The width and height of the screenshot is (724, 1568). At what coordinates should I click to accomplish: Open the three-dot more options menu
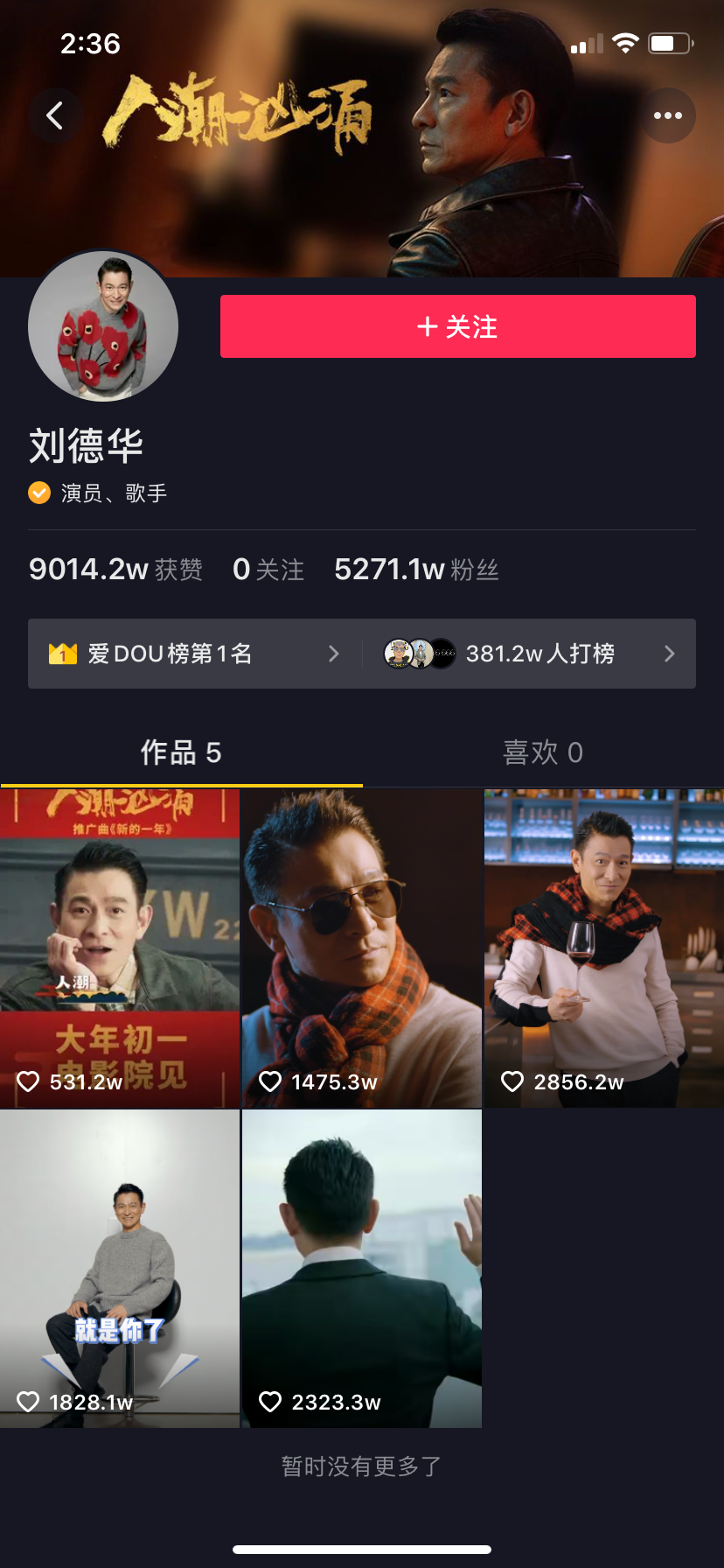[x=667, y=115]
